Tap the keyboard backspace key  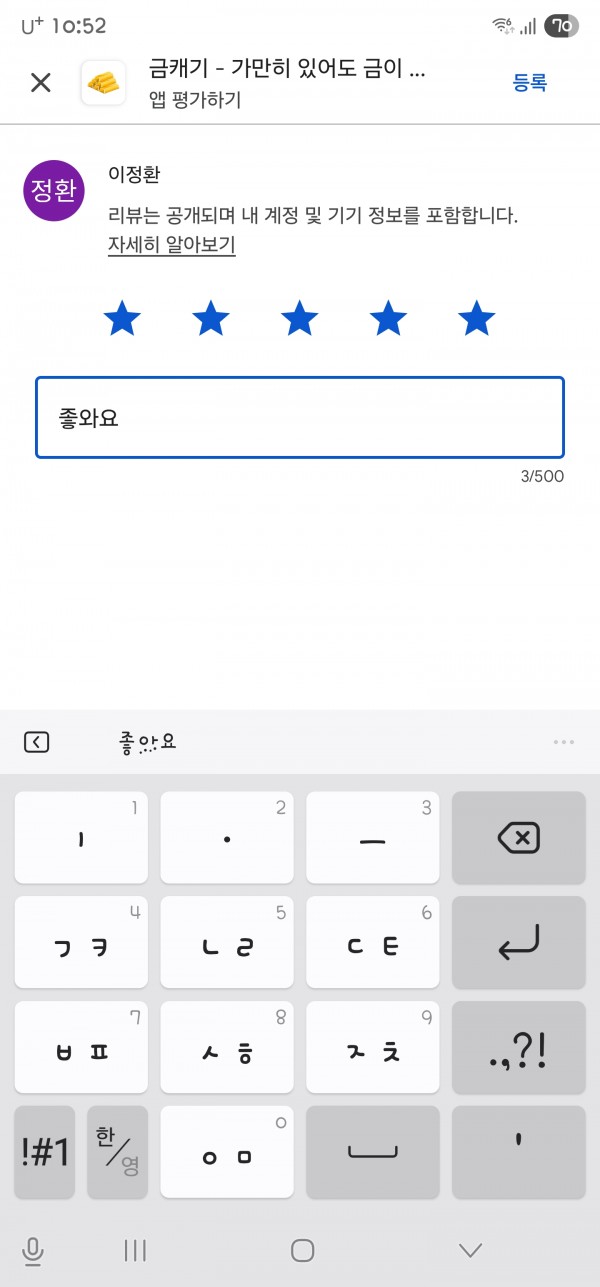pyautogui.click(x=518, y=838)
